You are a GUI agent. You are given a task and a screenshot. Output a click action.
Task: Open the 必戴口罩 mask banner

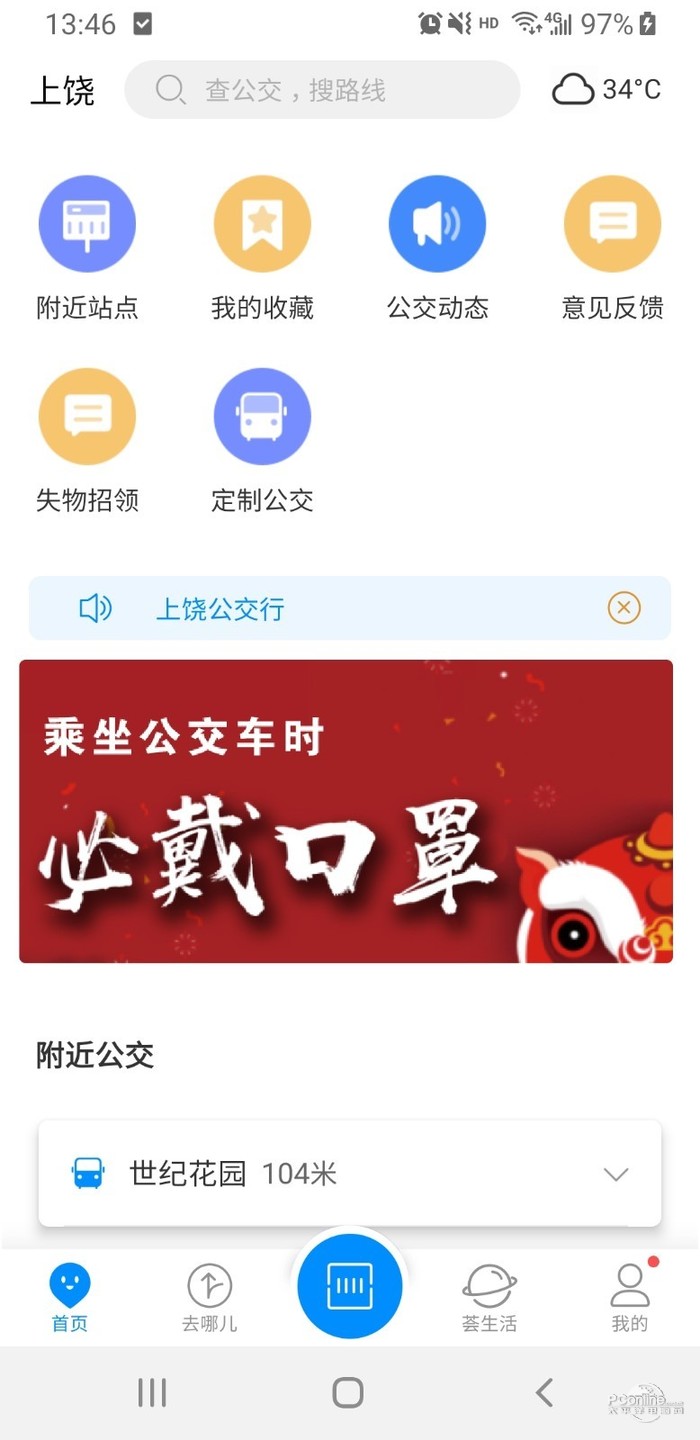[346, 811]
